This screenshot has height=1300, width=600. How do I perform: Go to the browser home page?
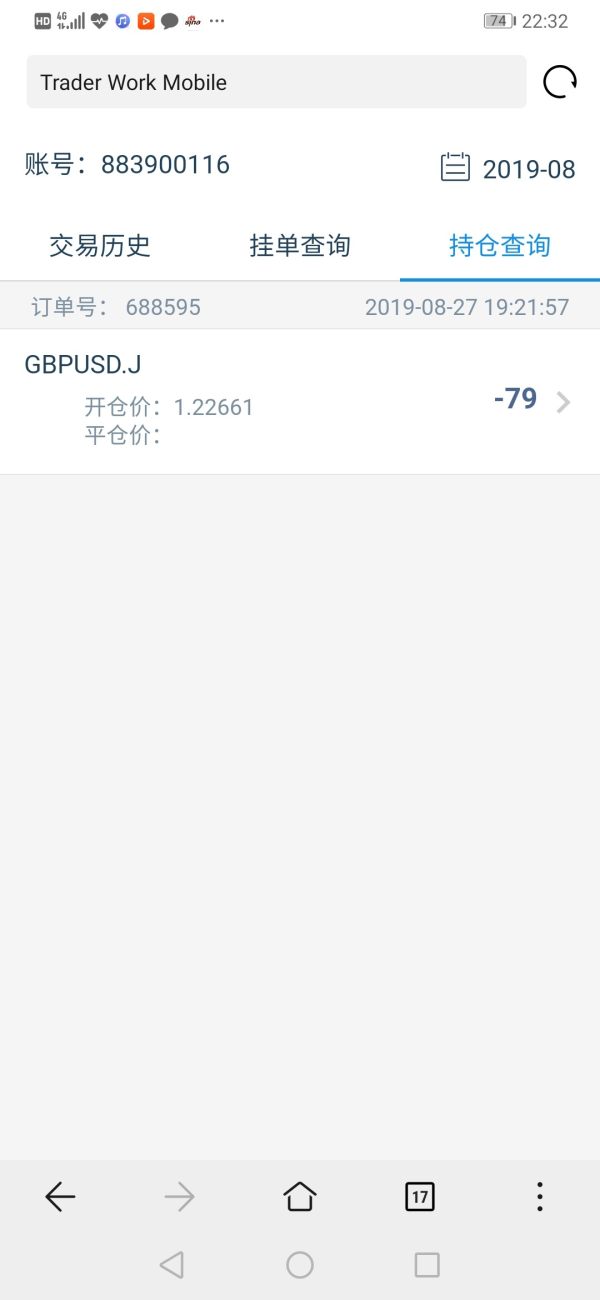(300, 1196)
